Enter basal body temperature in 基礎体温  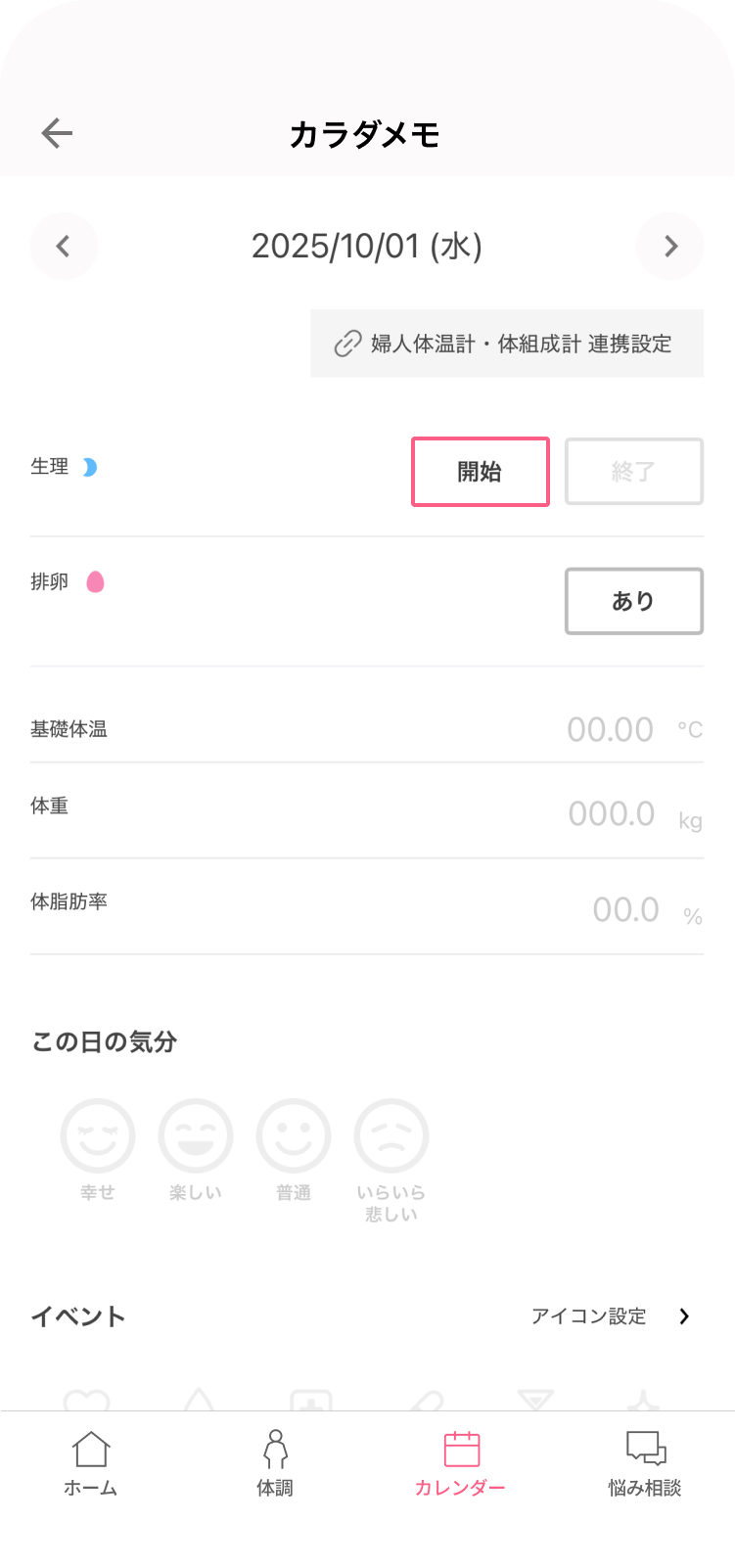tap(610, 730)
